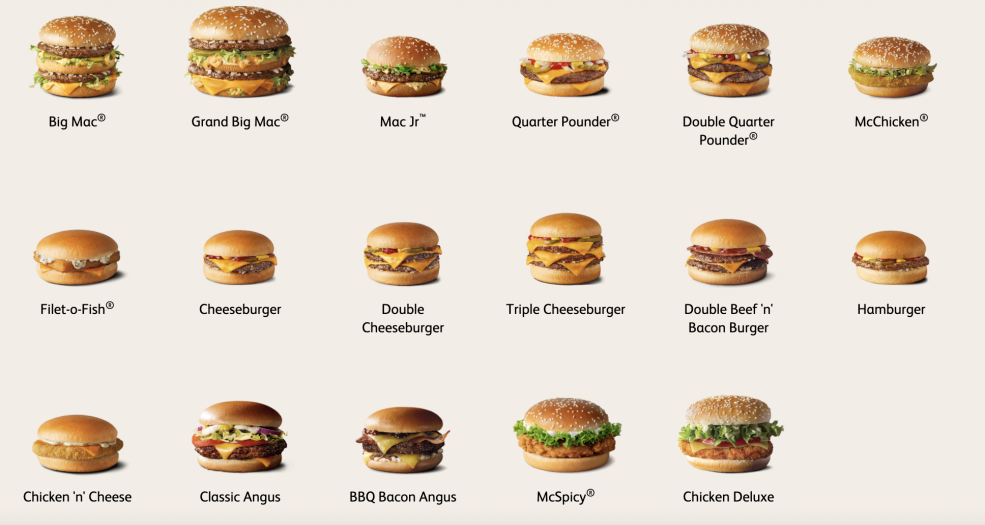
Task: Select the Cheeseburger tile
Action: point(240,259)
